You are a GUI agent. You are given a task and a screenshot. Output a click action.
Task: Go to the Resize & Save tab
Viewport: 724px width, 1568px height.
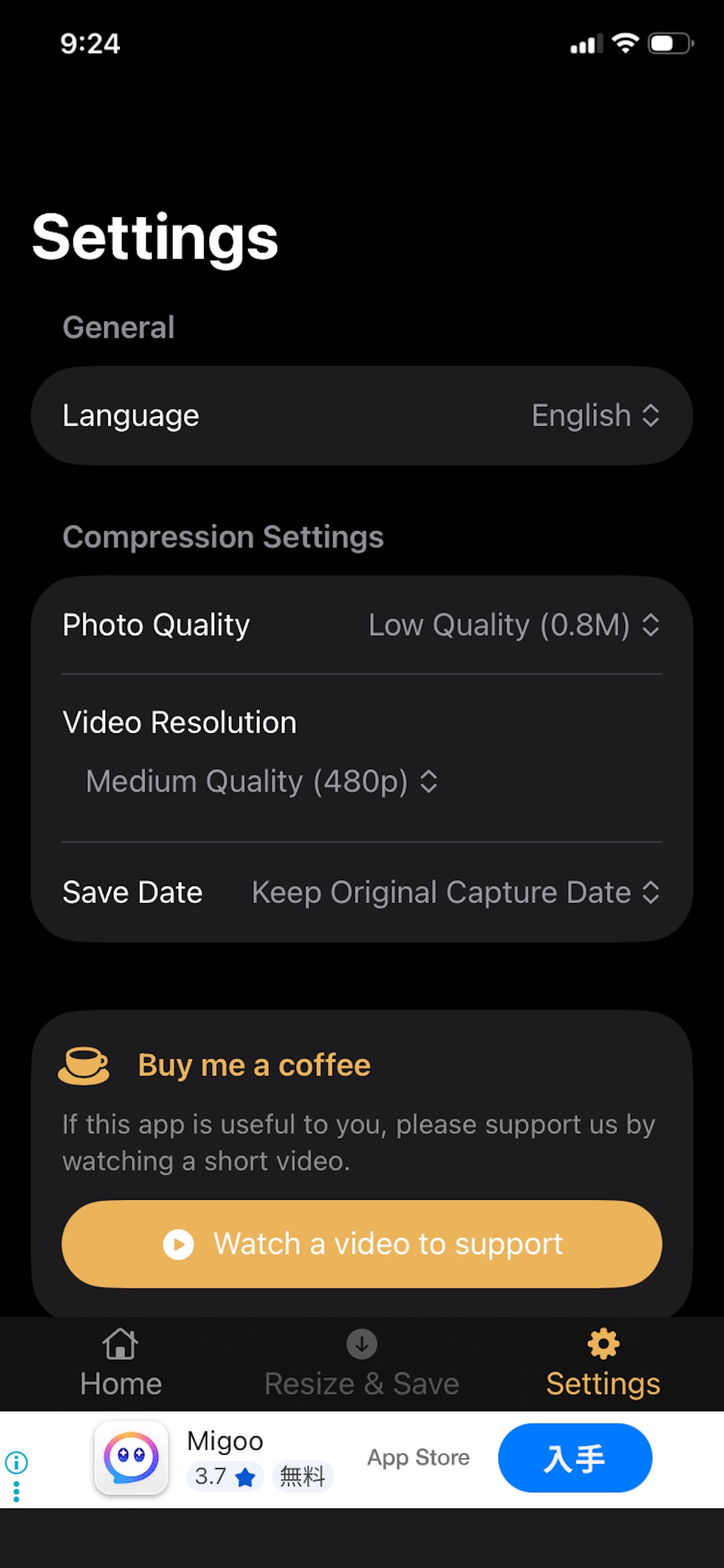[x=362, y=1363]
